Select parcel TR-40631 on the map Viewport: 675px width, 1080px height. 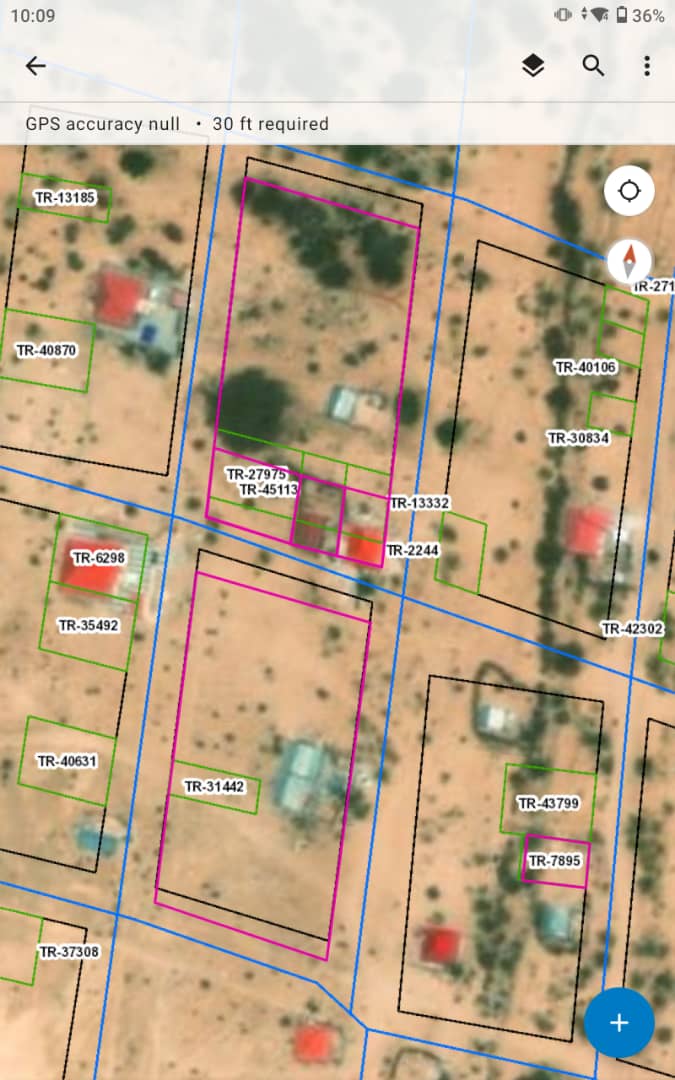(67, 761)
